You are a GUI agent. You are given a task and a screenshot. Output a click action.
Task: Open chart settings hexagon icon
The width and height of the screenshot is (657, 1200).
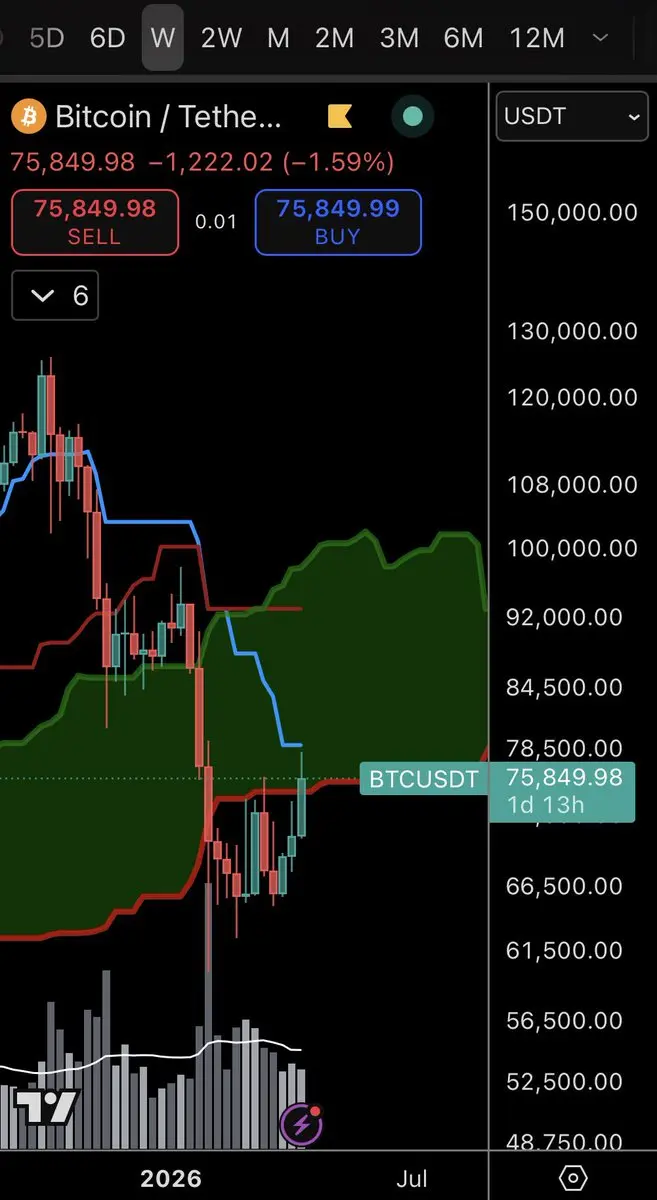(573, 1177)
